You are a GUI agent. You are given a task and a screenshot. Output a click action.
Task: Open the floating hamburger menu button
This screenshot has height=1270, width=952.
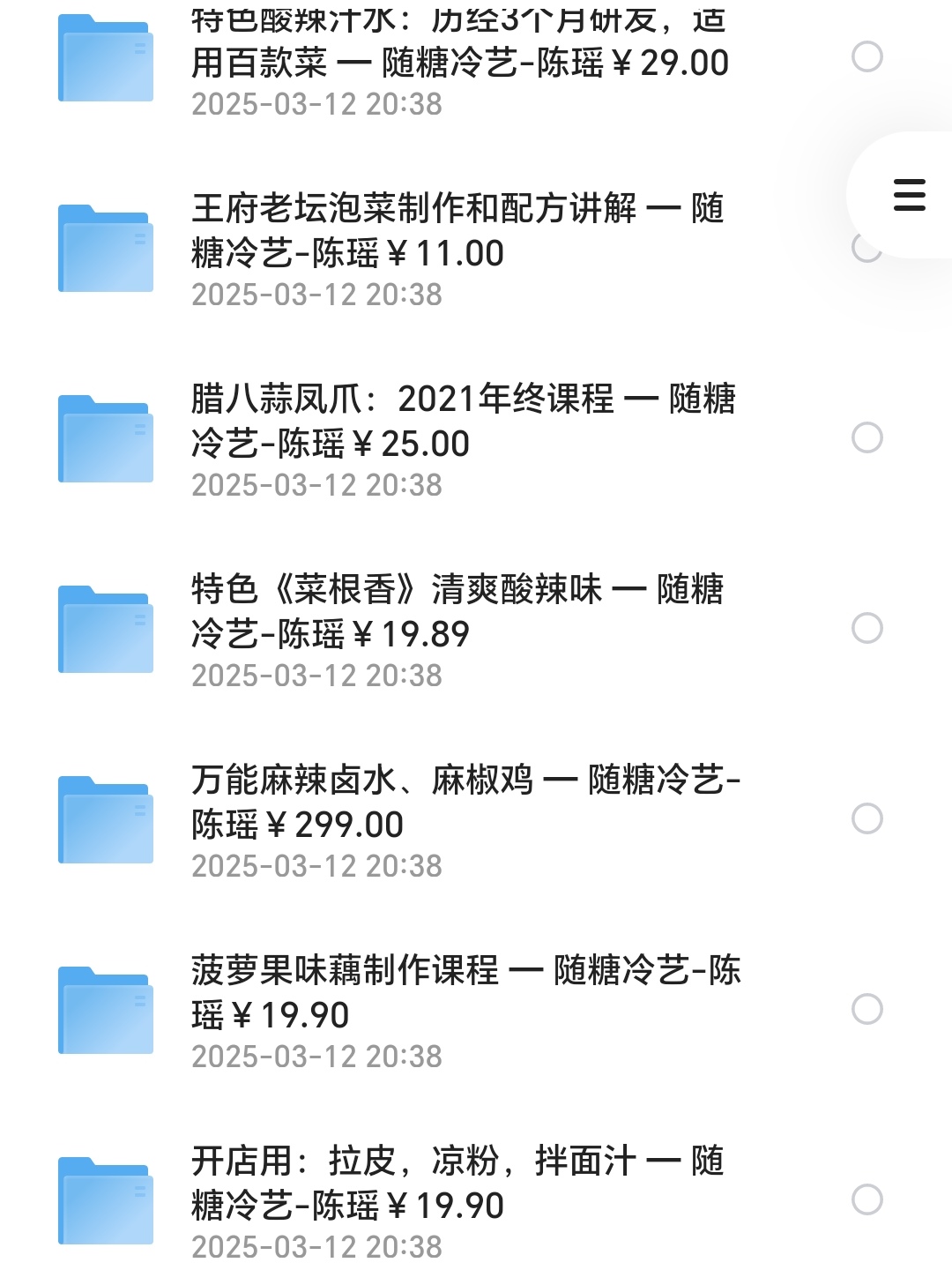click(909, 195)
